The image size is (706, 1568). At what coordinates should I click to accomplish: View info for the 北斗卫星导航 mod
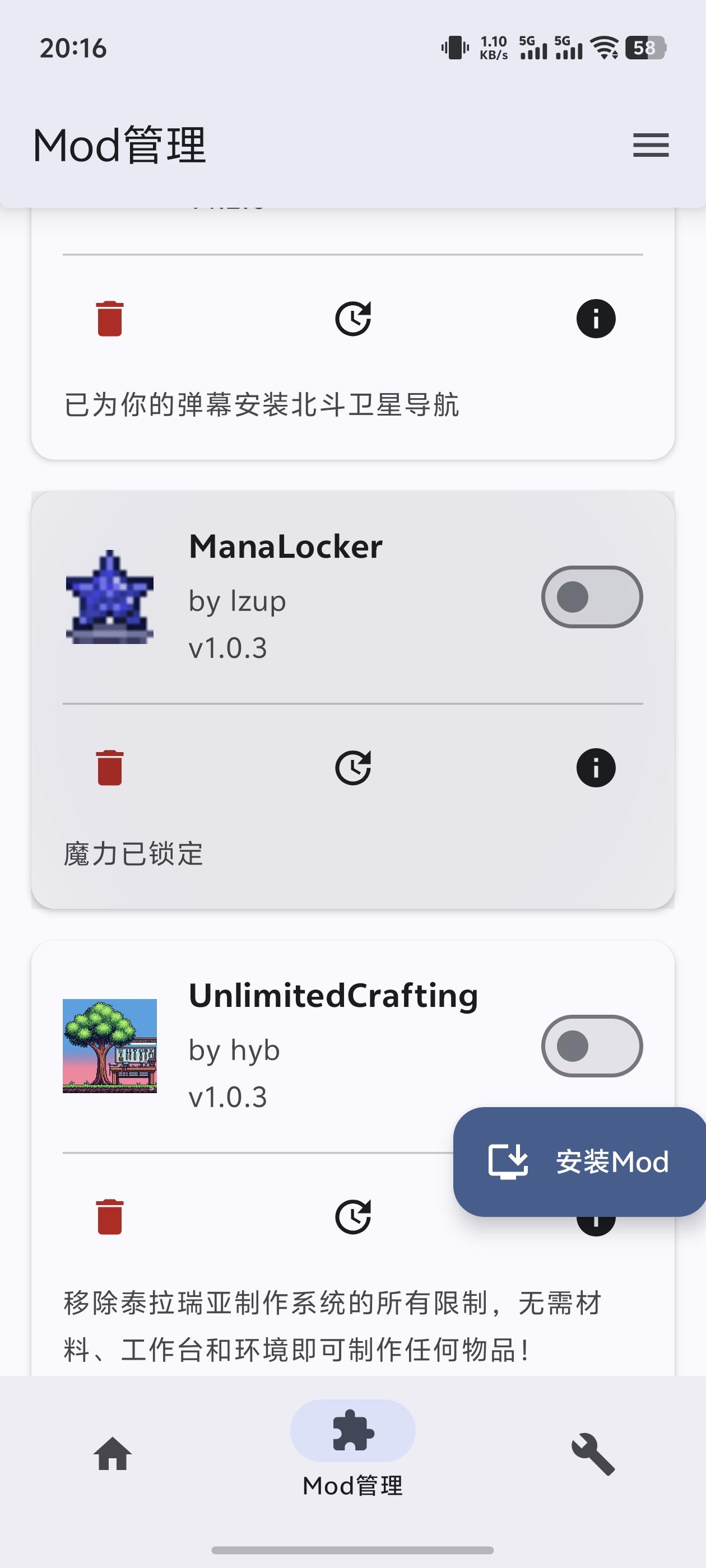[x=595, y=318]
